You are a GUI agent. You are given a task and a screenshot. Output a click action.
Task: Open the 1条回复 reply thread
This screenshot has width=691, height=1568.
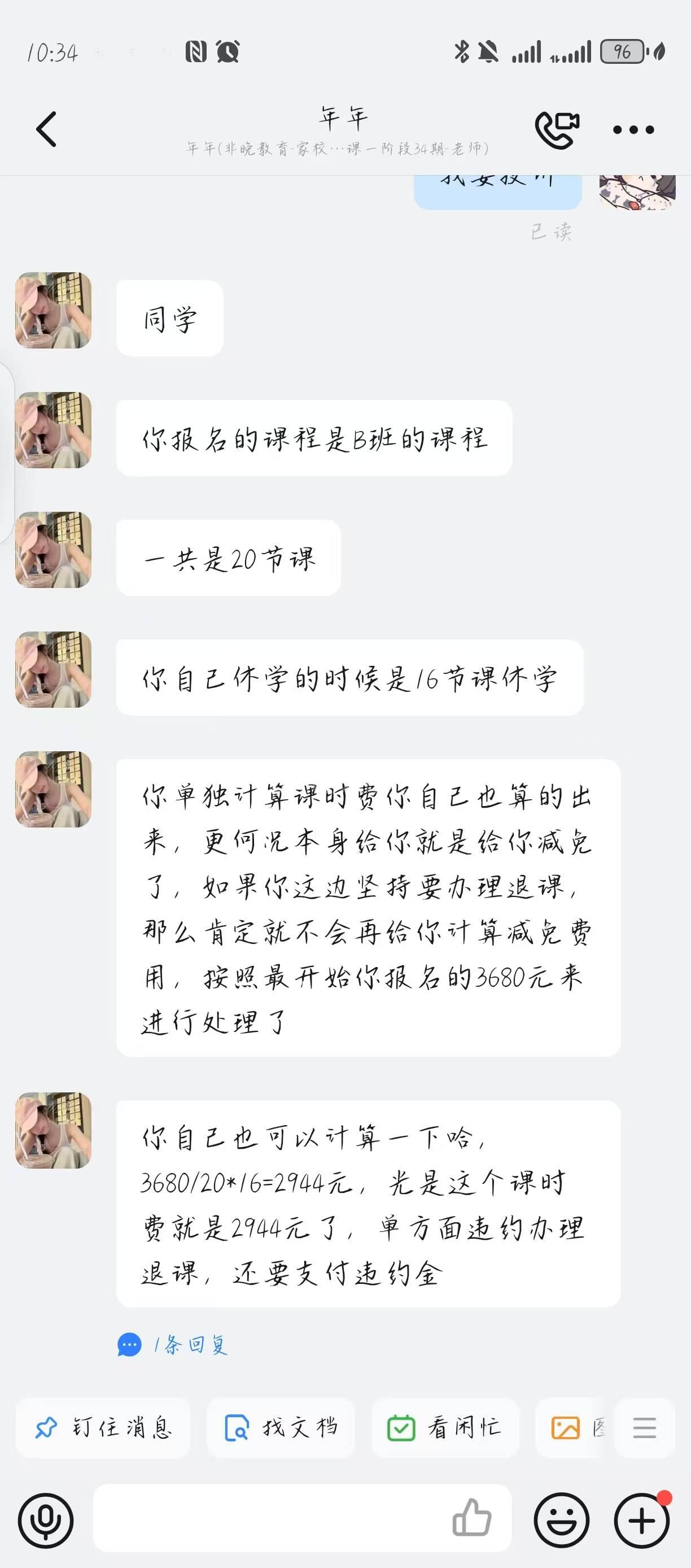[173, 1344]
